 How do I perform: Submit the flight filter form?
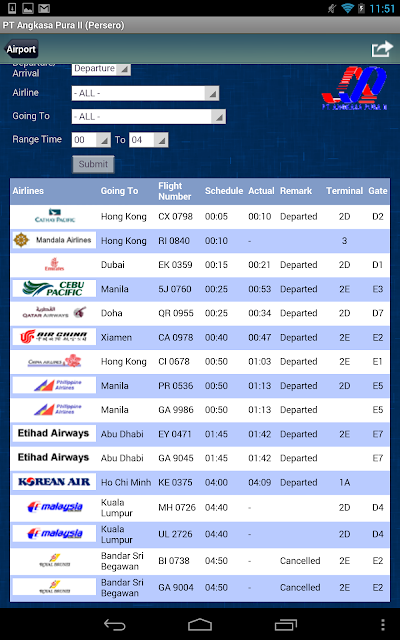click(93, 164)
